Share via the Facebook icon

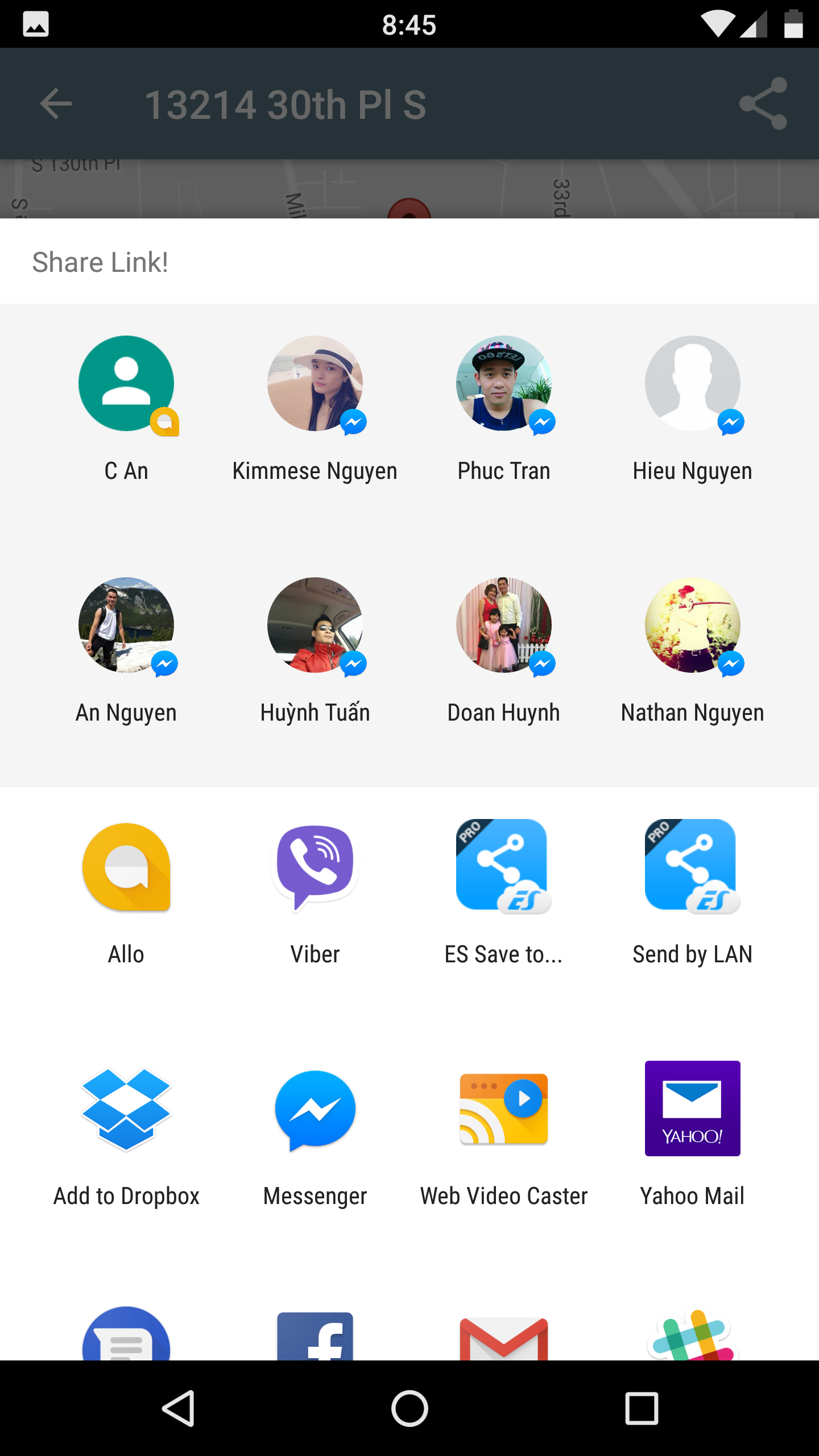pyautogui.click(x=315, y=1337)
